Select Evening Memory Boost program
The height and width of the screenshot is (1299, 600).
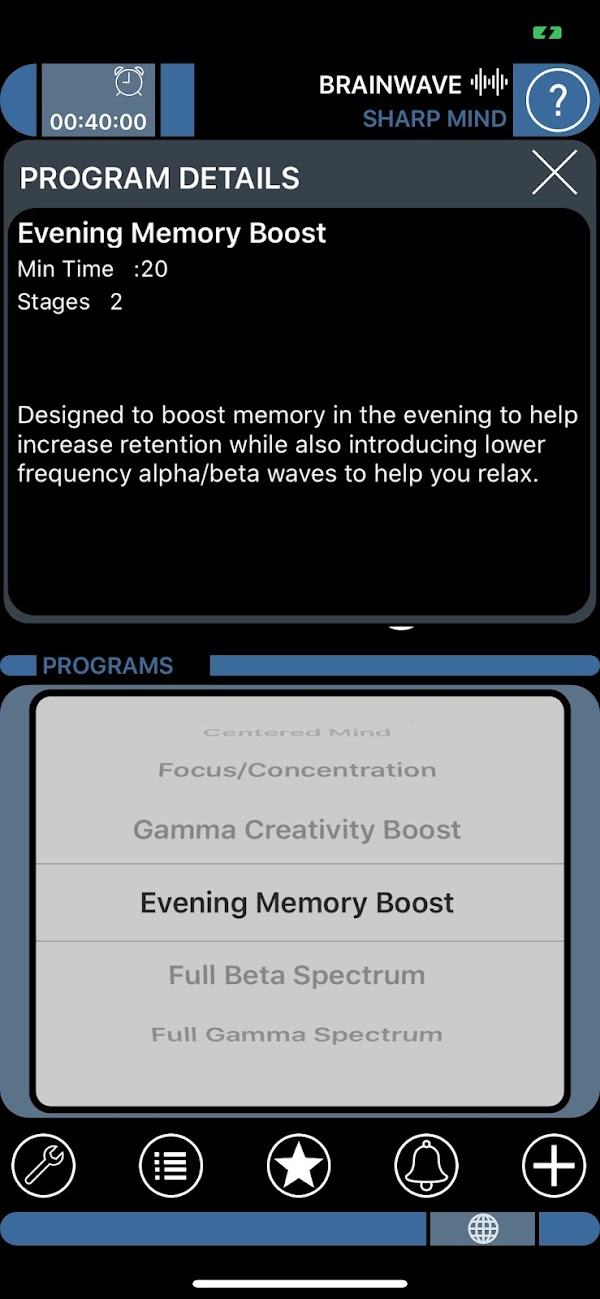point(297,903)
